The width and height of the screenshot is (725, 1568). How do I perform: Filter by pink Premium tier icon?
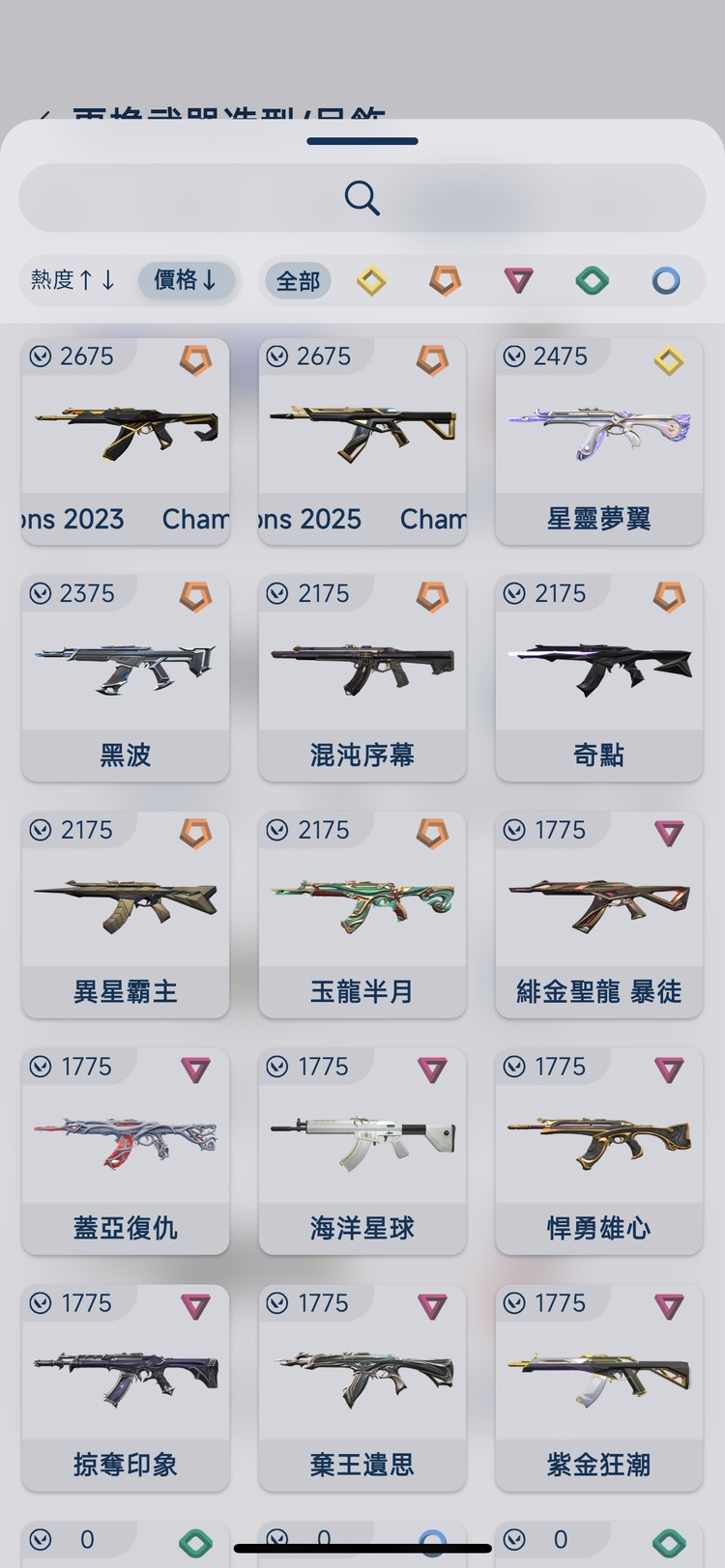click(518, 281)
